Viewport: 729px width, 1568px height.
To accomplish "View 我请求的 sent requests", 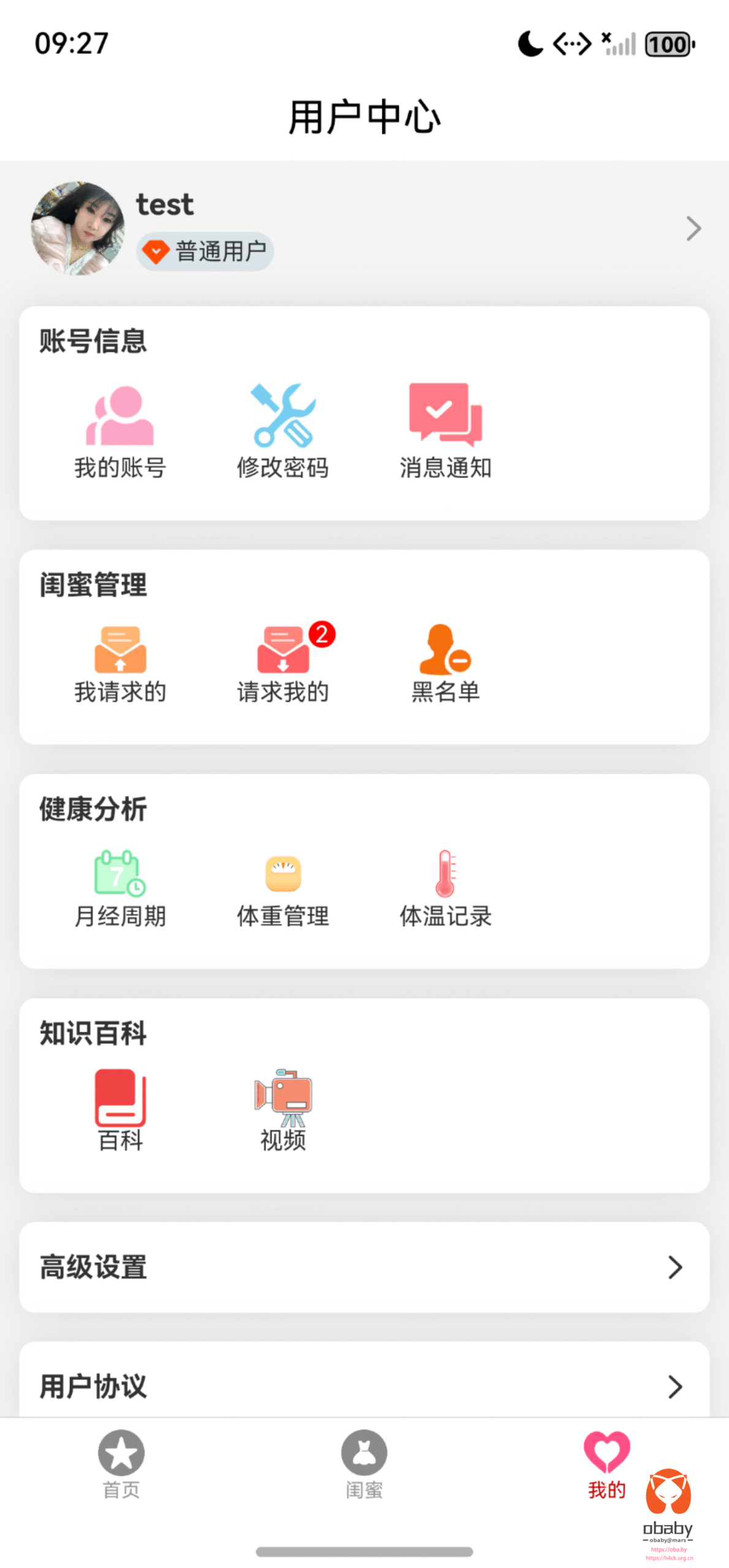I will point(120,664).
